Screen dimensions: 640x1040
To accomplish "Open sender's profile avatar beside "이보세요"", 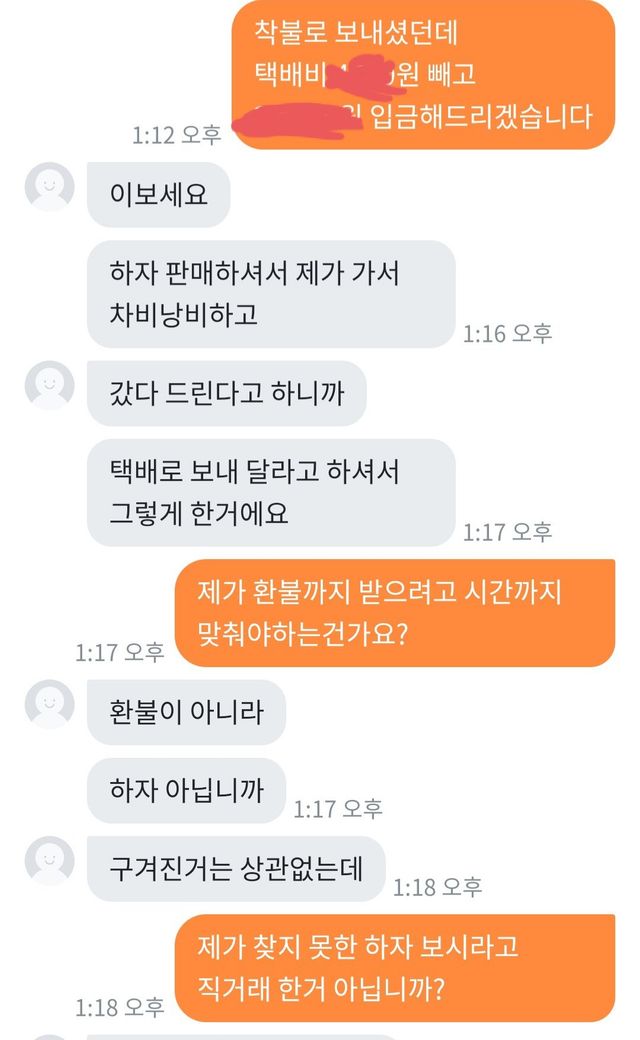I will tap(49, 186).
